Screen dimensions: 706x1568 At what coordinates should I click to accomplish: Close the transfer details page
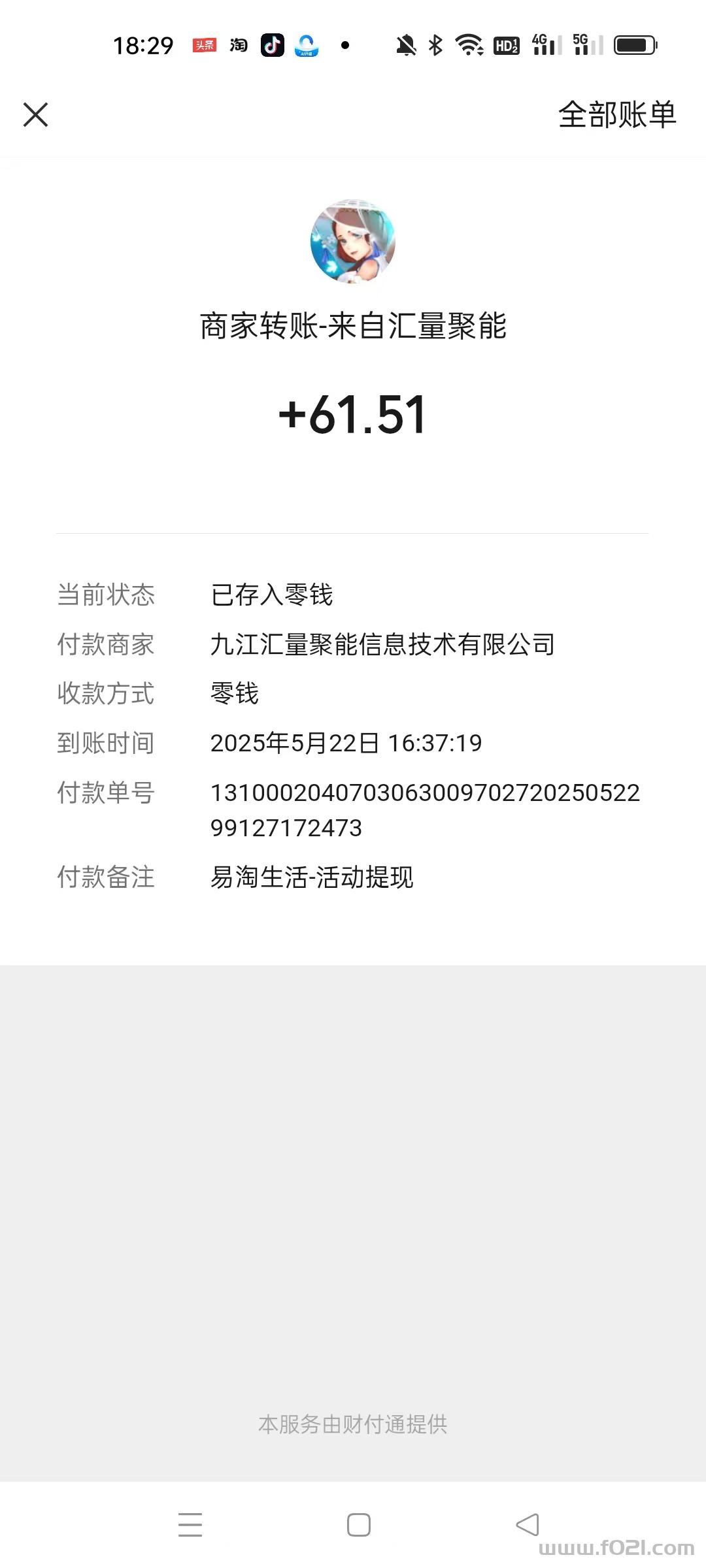tap(35, 115)
